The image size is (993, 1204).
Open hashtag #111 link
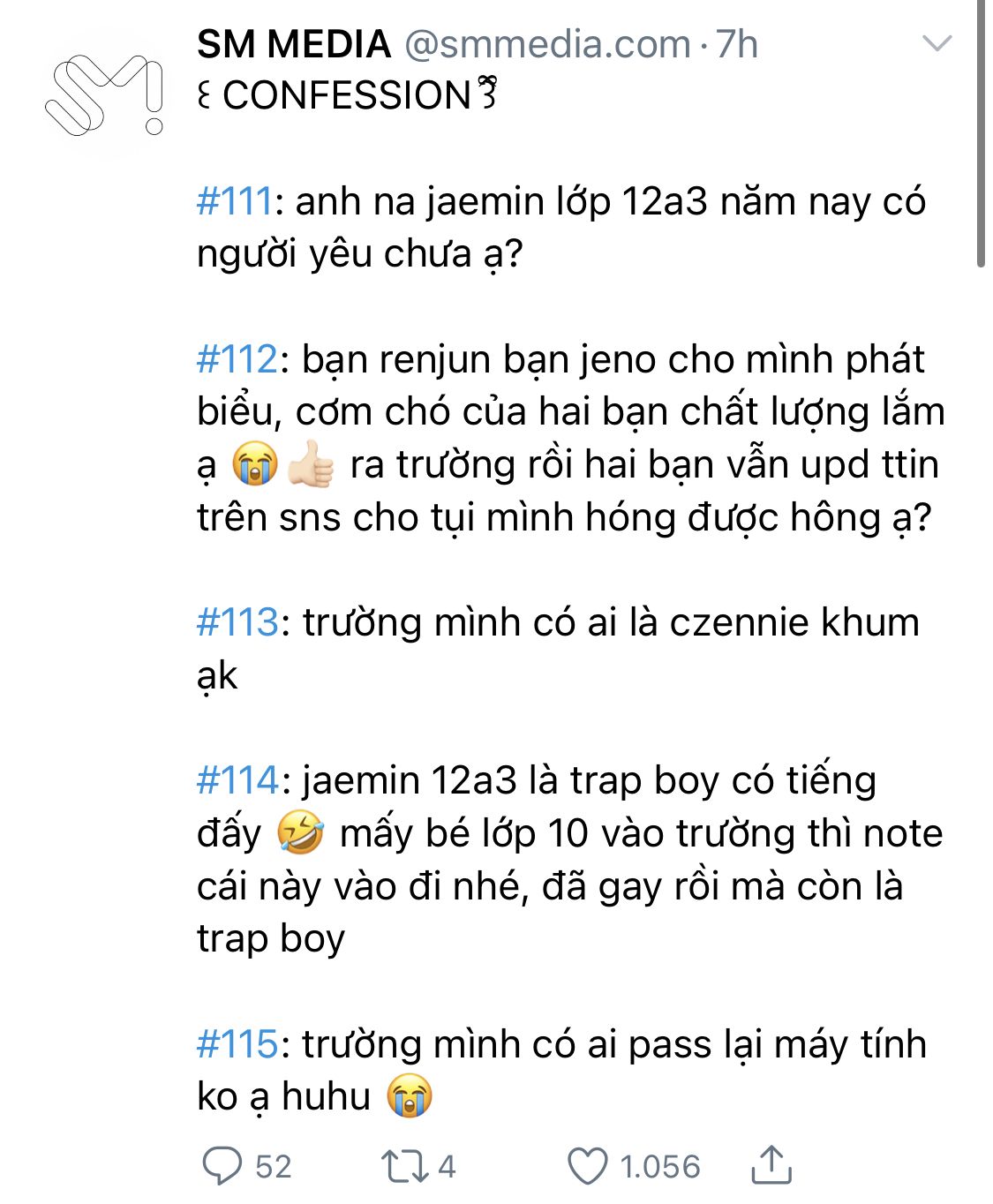click(235, 201)
